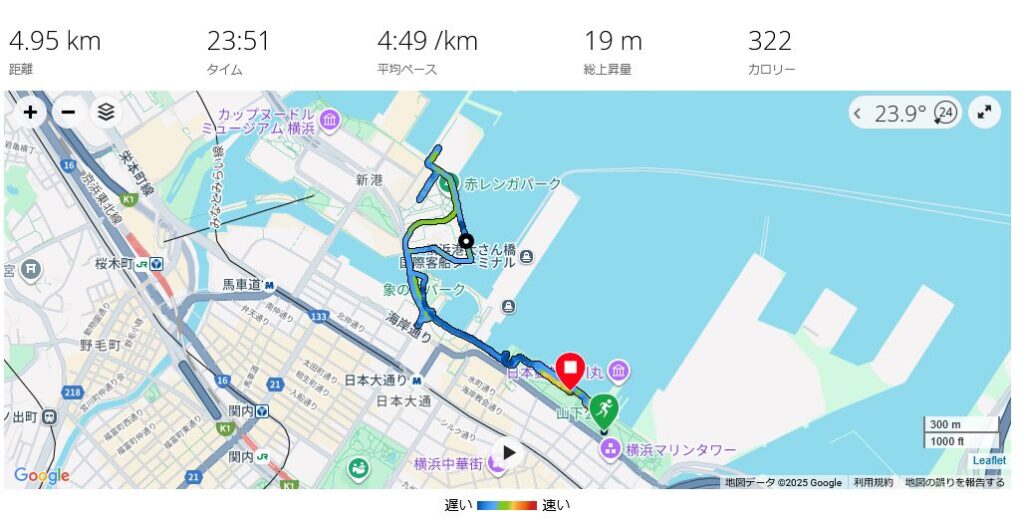This screenshot has height=519, width=1024.
Task: Expand the 23.9° weather panel
Action: click(x=858, y=113)
